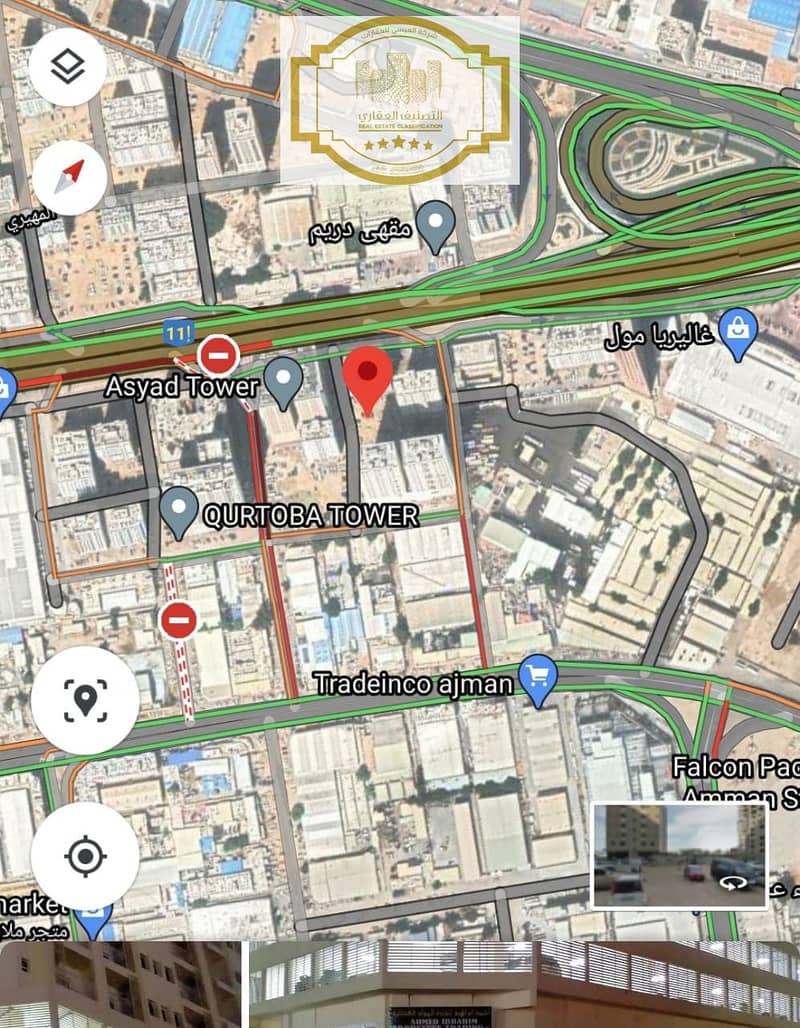The width and height of the screenshot is (800, 1028).
Task: Select the QURTOBA TOWER place marker
Action: point(180,511)
